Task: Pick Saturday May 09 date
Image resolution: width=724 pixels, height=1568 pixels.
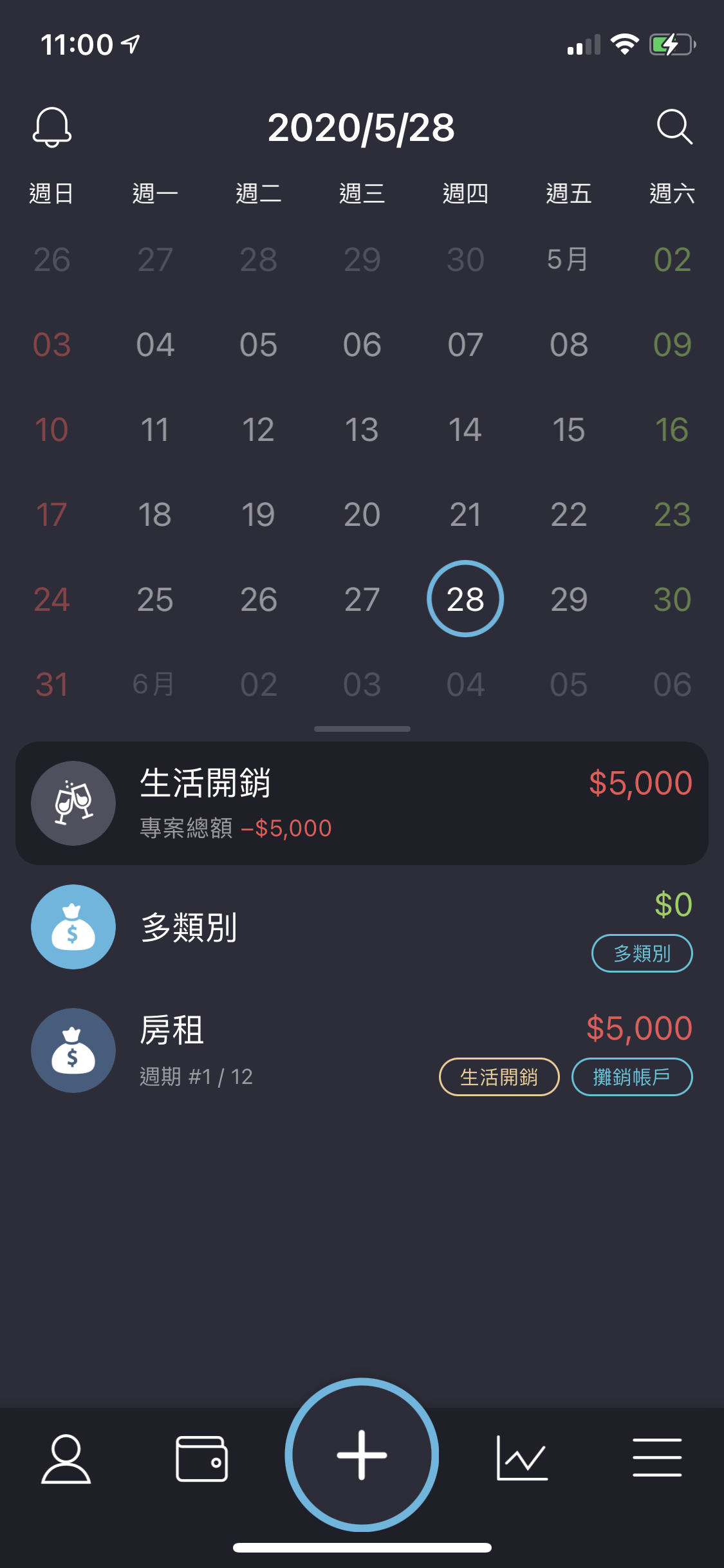Action: 672,345
